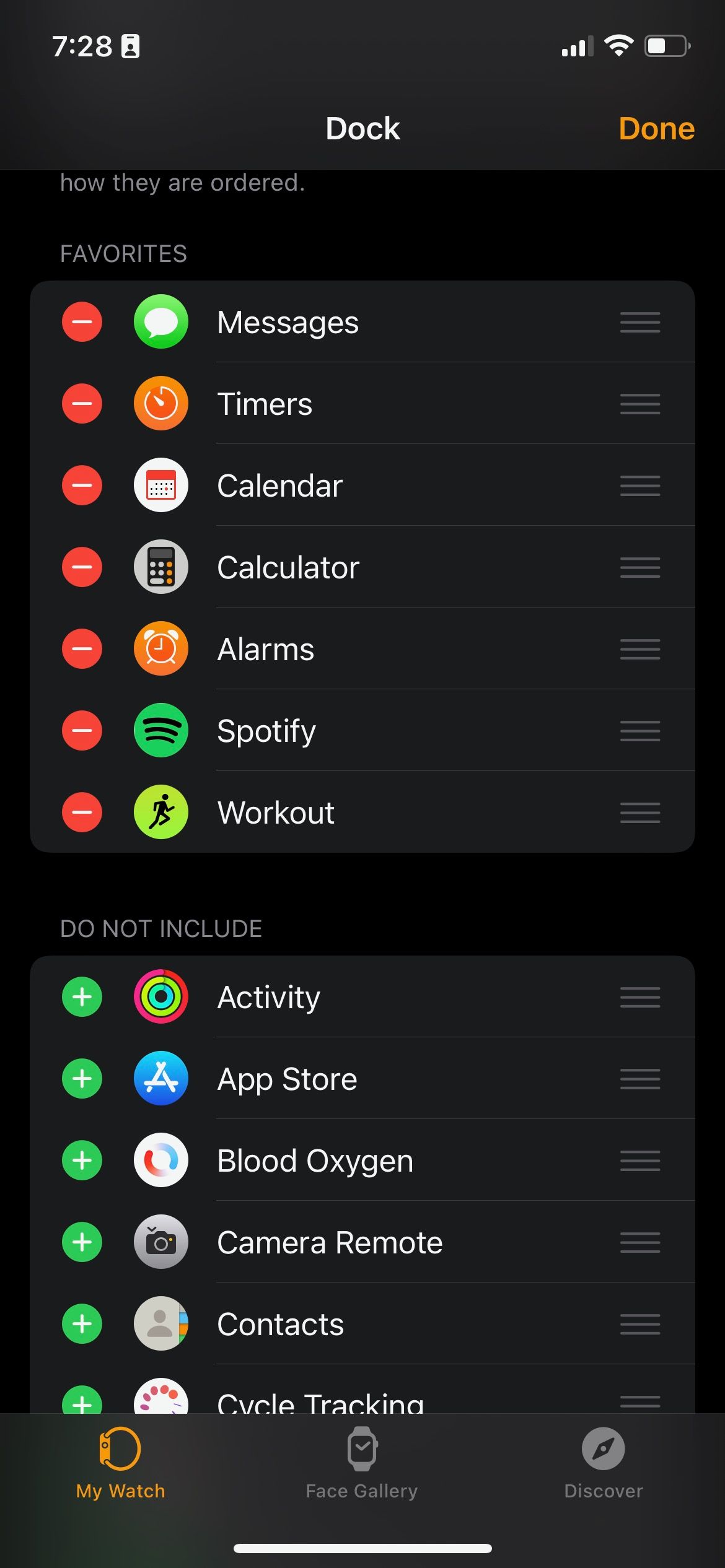Tap the Timers app icon
725x1568 pixels.
[160, 403]
